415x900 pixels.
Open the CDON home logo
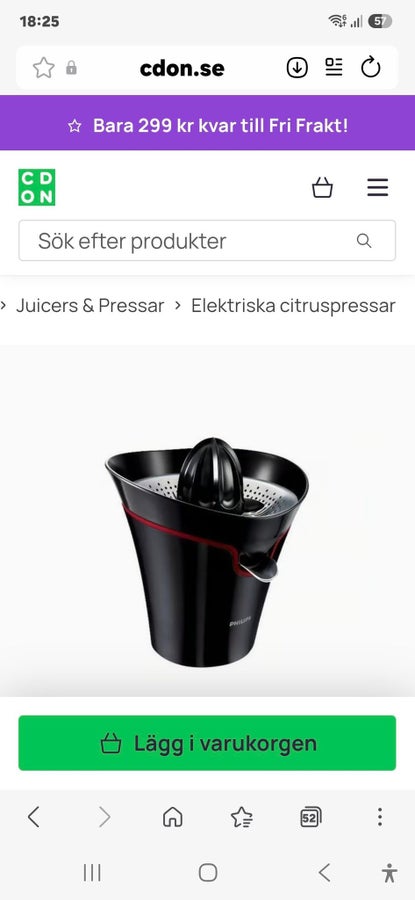pos(37,187)
